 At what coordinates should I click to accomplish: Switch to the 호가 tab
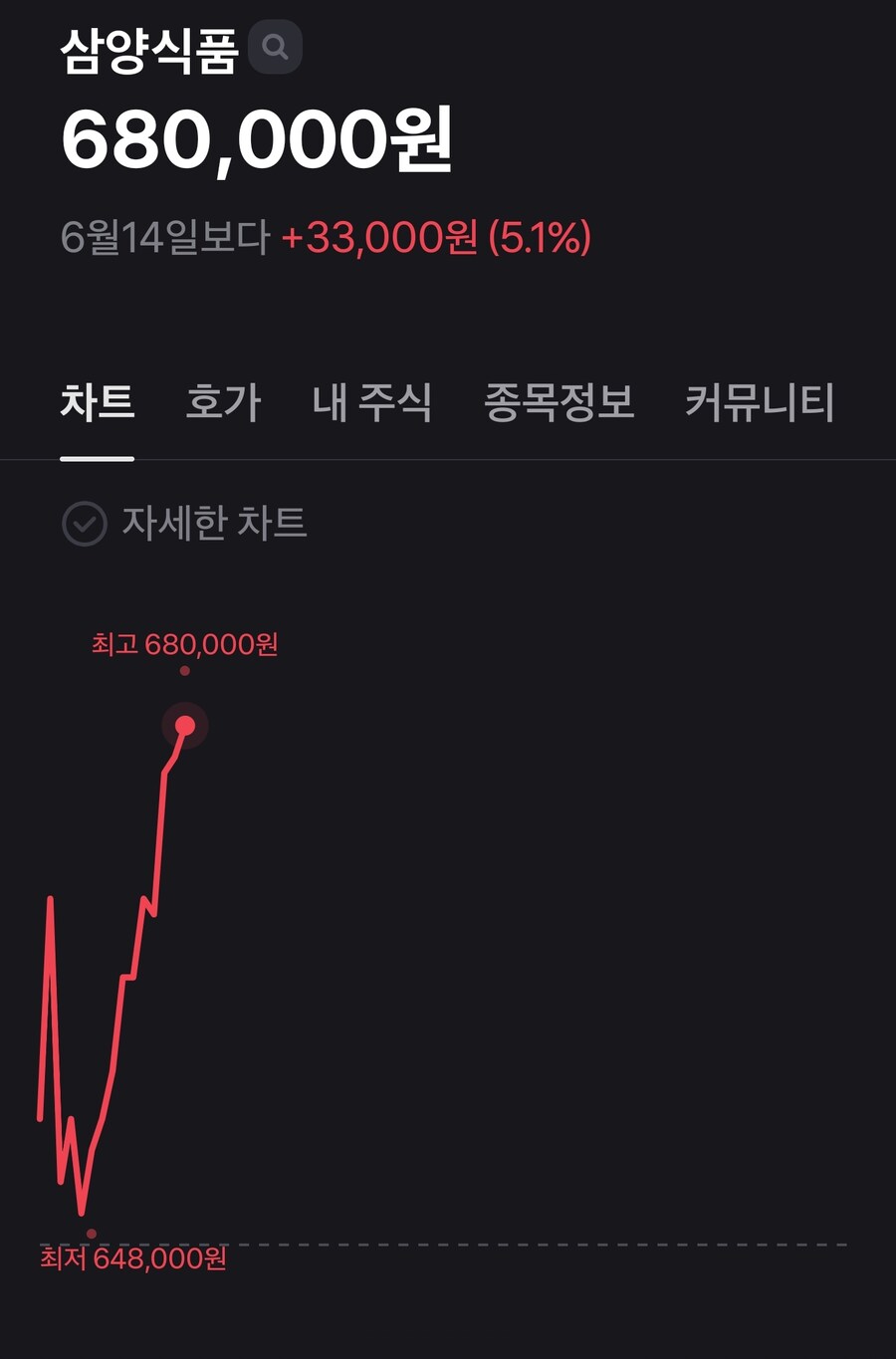pyautogui.click(x=221, y=402)
